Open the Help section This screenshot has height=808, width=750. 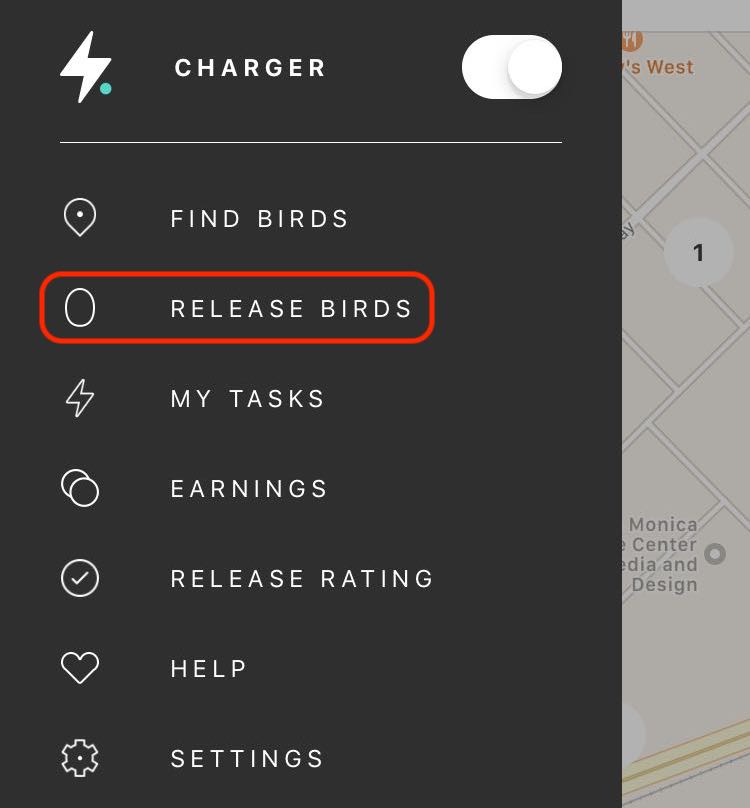pos(209,669)
